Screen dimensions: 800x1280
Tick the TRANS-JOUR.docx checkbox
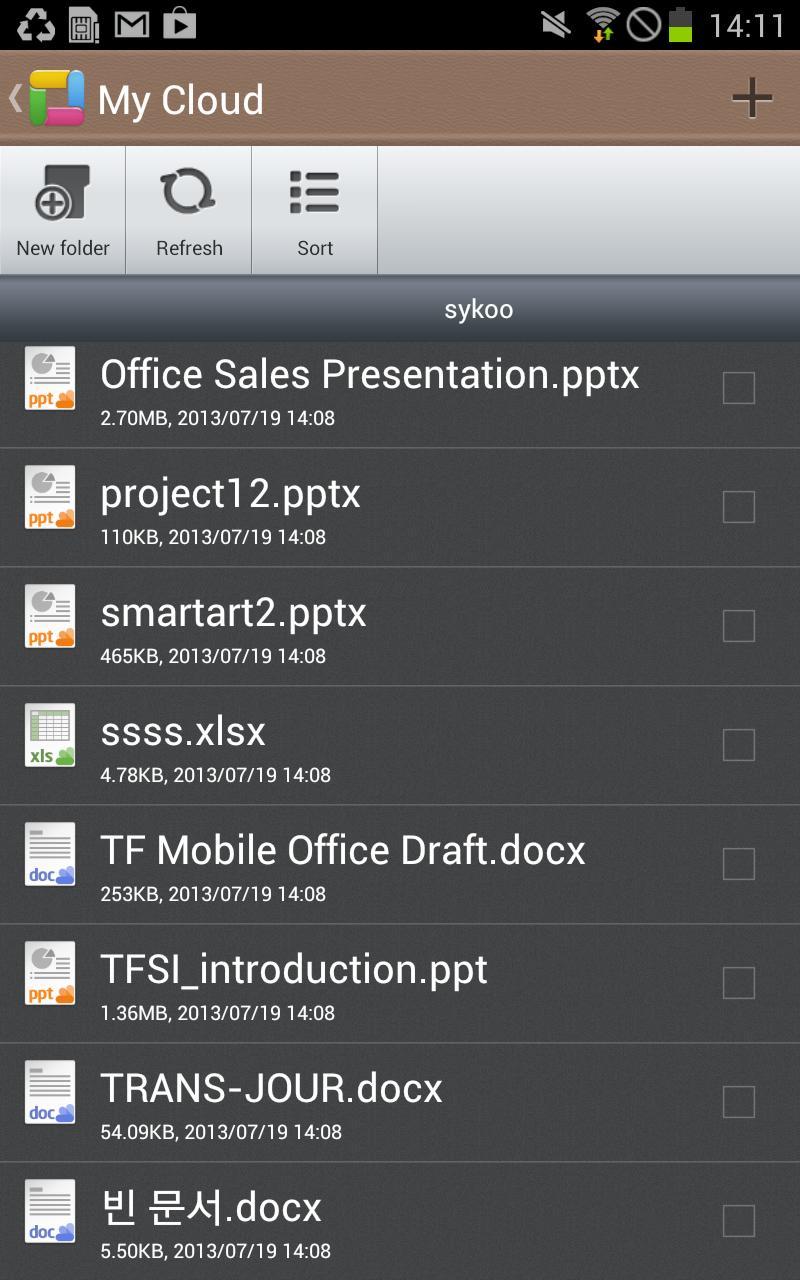[x=739, y=1102]
